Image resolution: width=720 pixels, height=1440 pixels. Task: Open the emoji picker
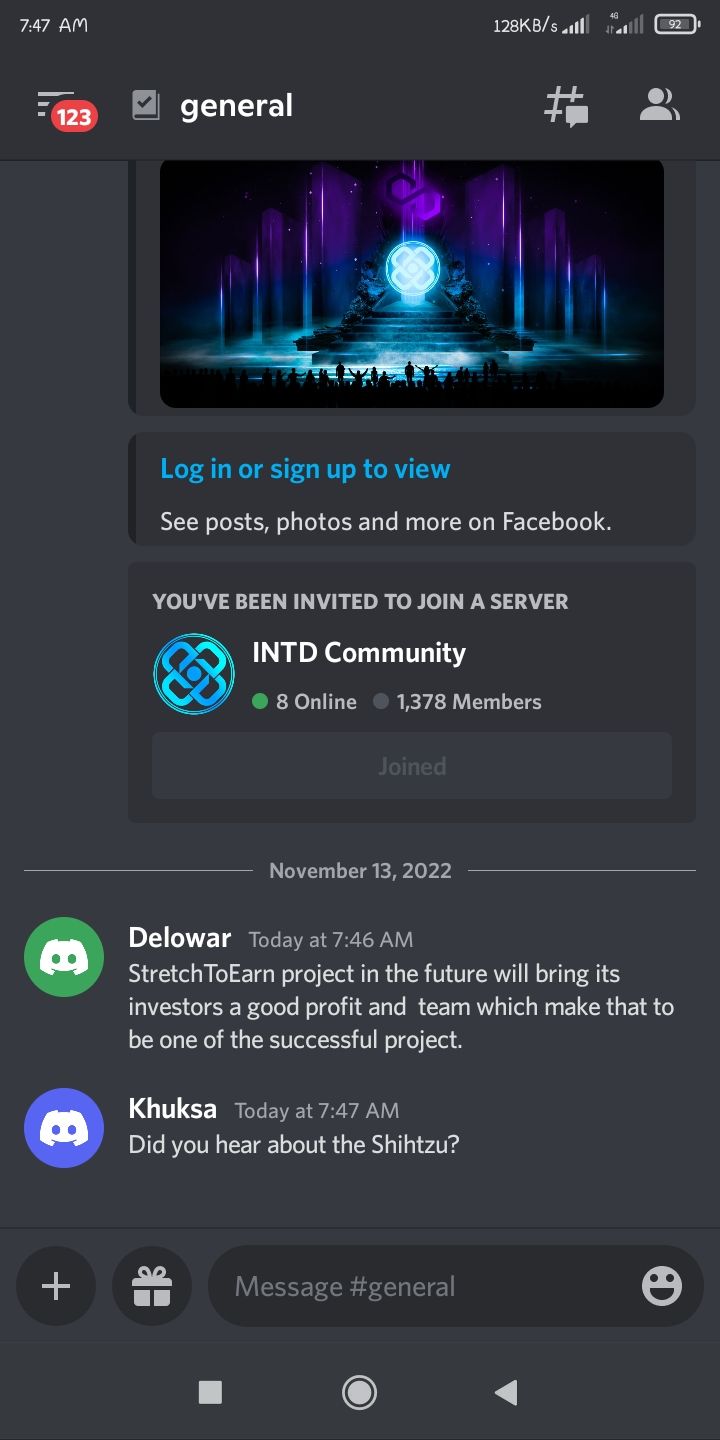click(661, 1286)
